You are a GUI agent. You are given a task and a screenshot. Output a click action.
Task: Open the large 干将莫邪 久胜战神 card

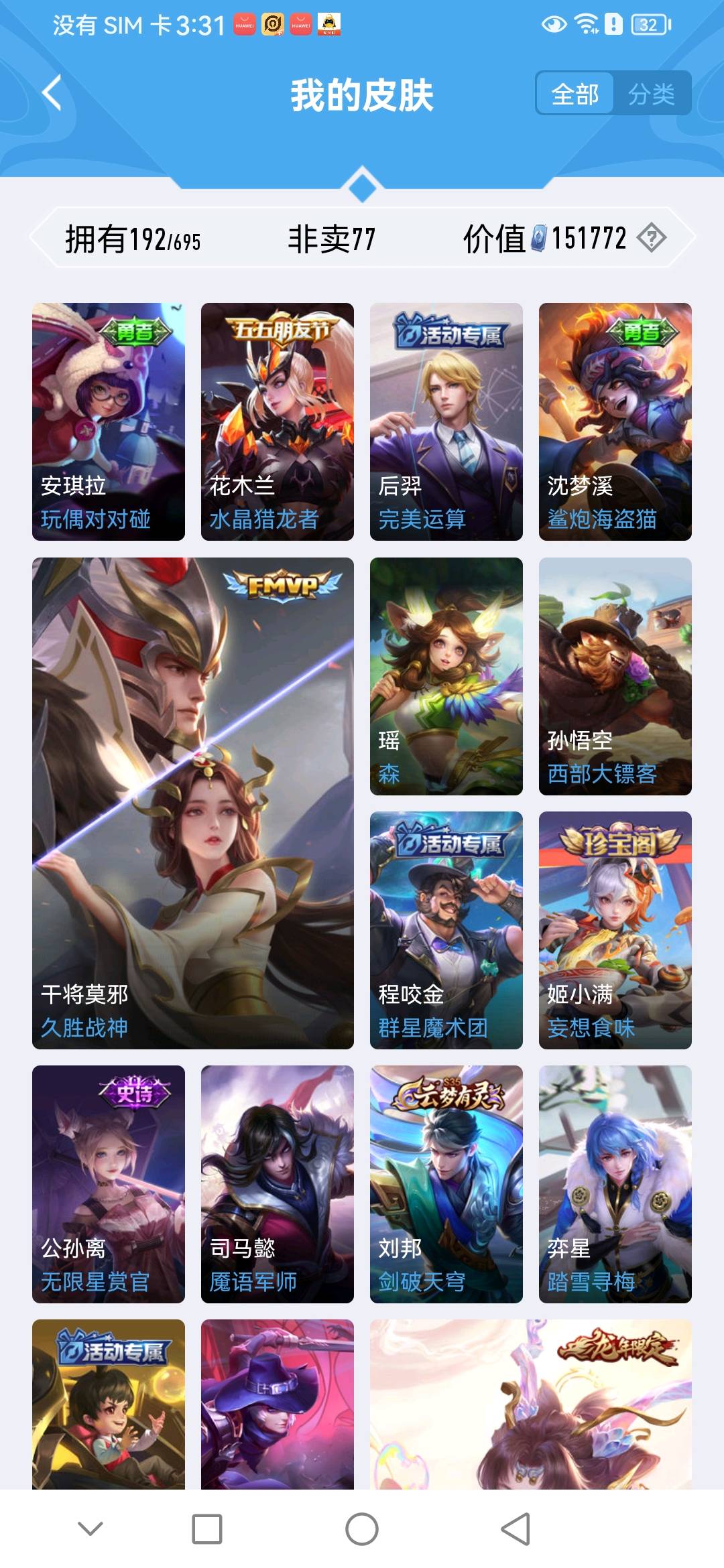192,803
